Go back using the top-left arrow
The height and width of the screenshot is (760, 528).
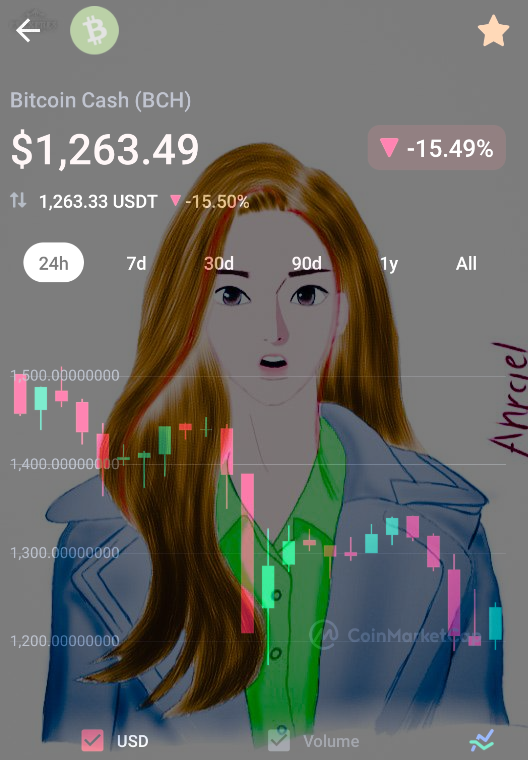[x=28, y=31]
